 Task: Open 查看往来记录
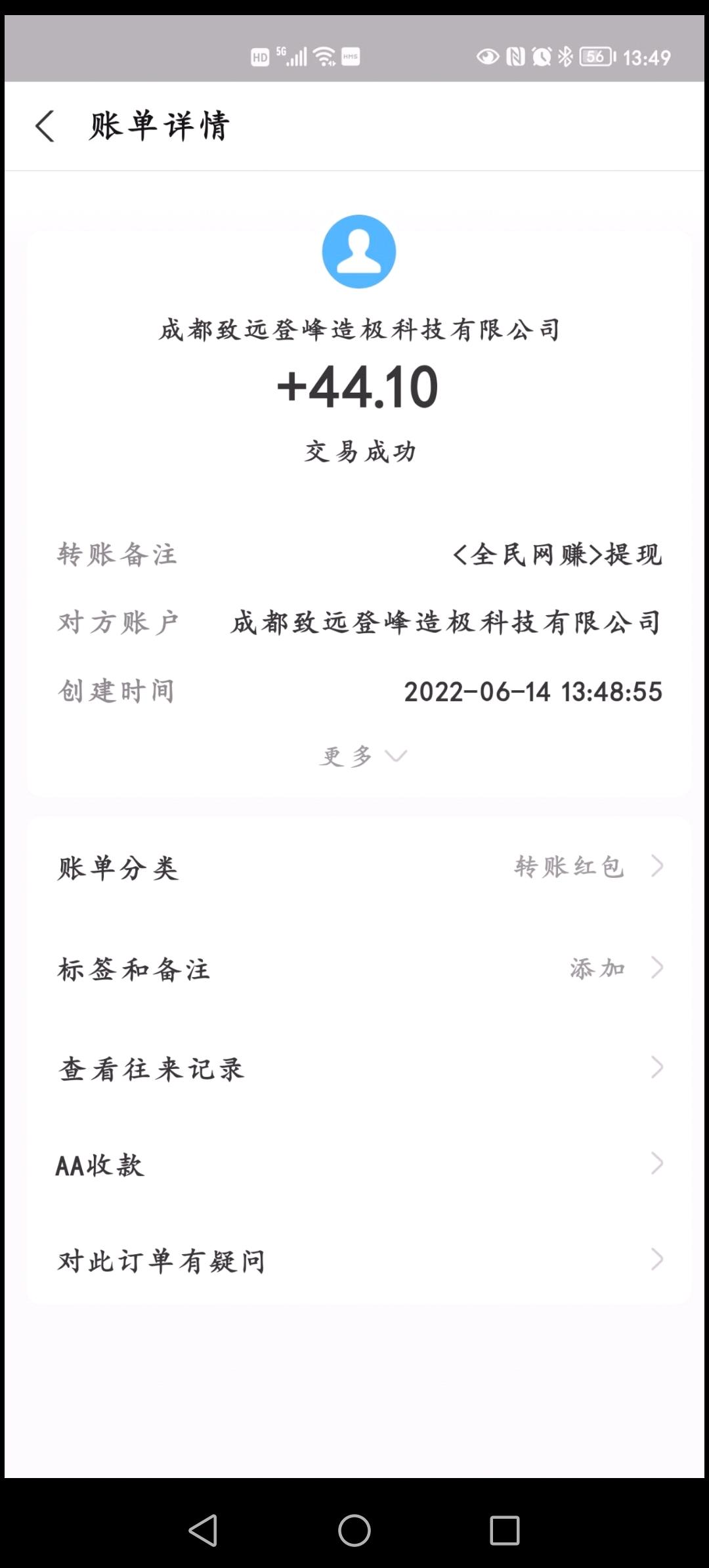(358, 1068)
